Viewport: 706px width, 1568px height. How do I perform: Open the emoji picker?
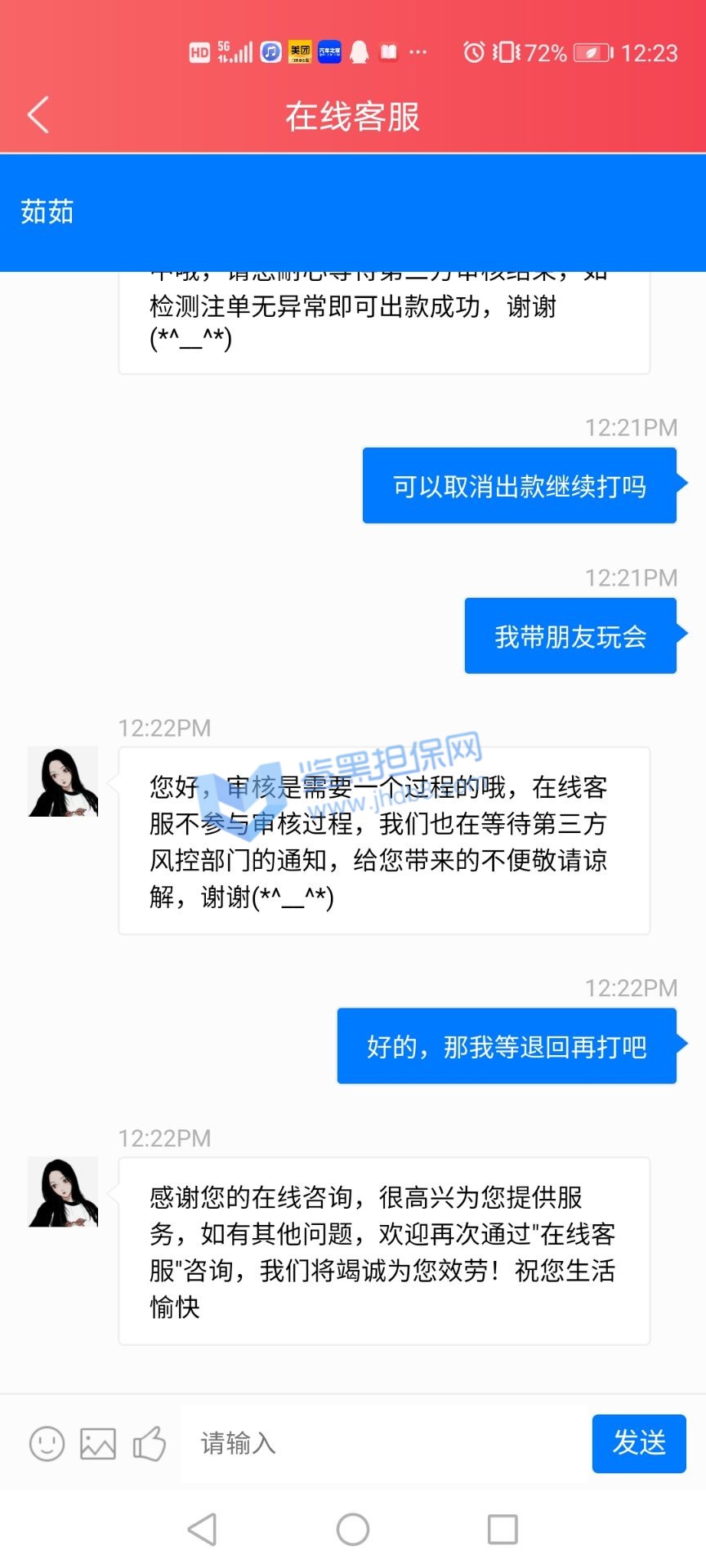pyautogui.click(x=47, y=1443)
